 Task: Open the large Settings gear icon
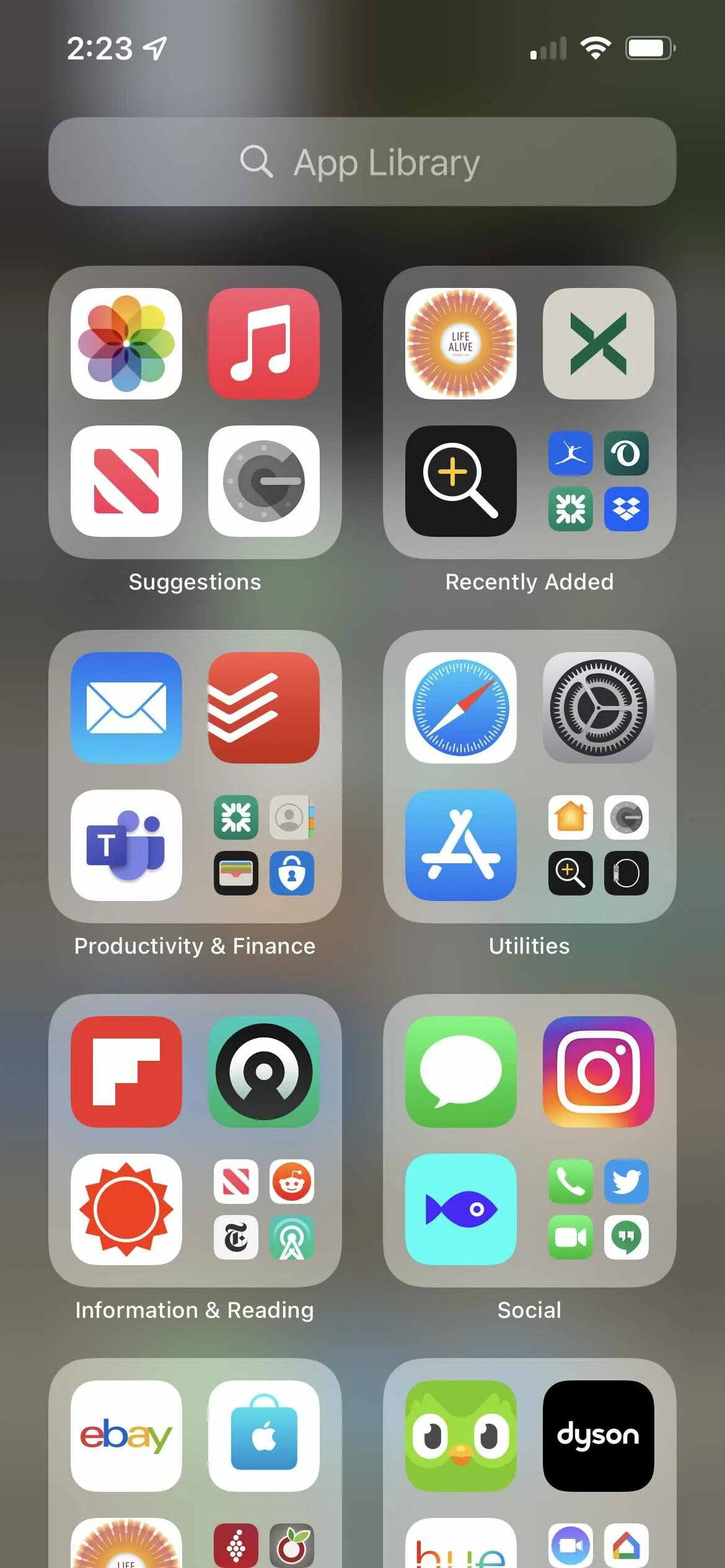click(599, 708)
